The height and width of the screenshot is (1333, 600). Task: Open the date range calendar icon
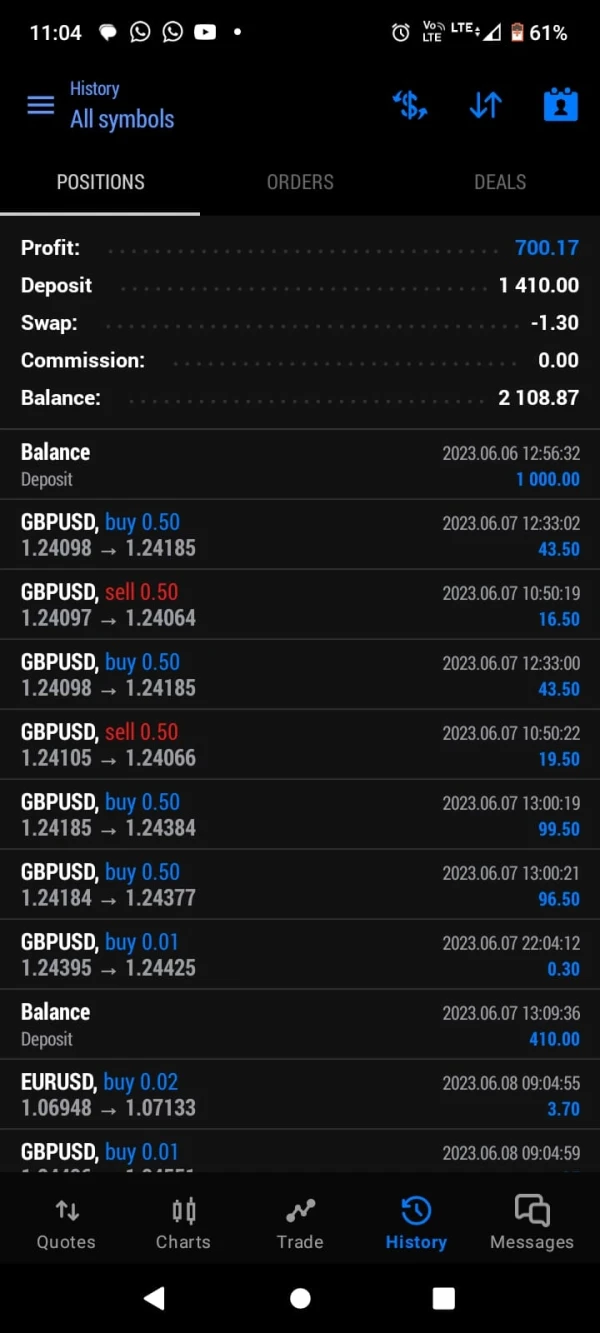click(560, 105)
